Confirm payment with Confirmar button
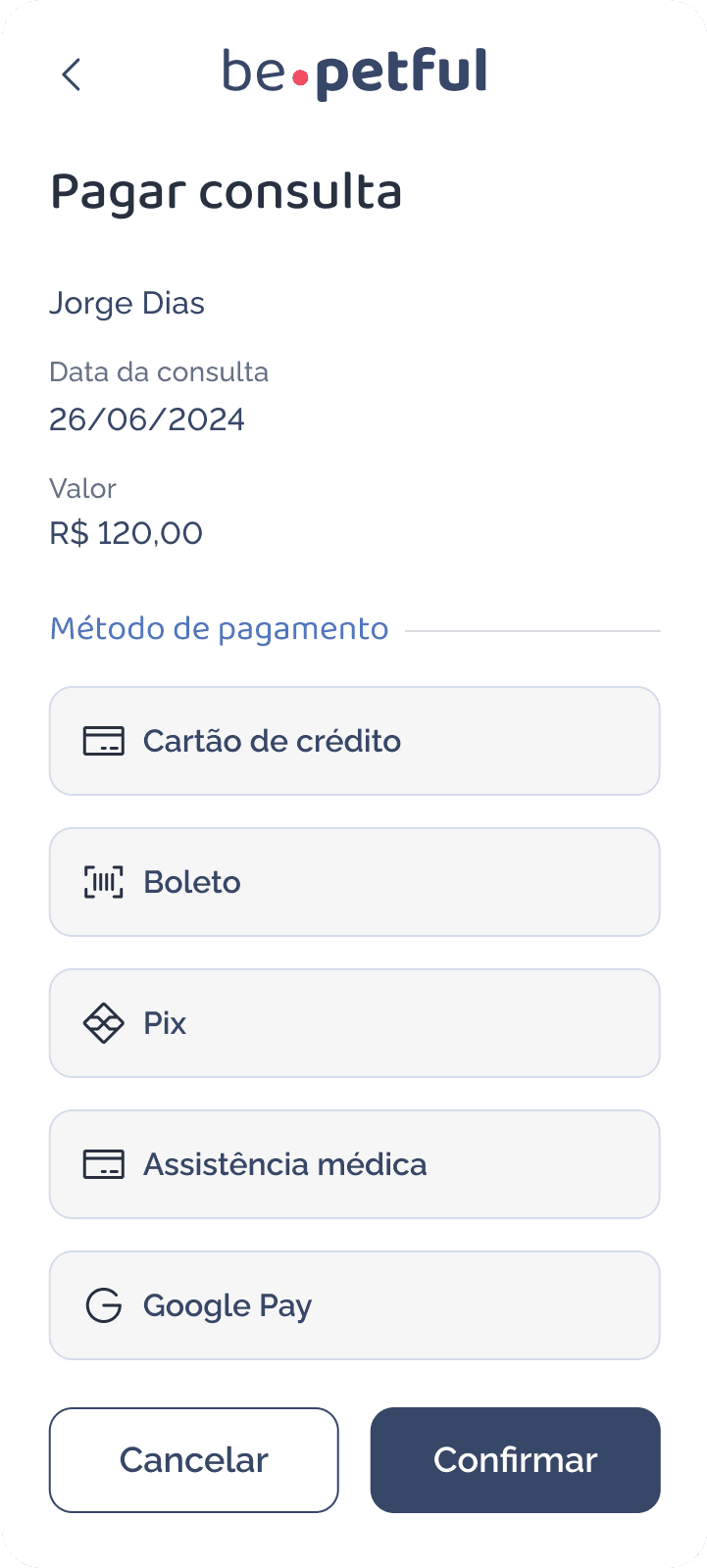 tap(515, 1460)
